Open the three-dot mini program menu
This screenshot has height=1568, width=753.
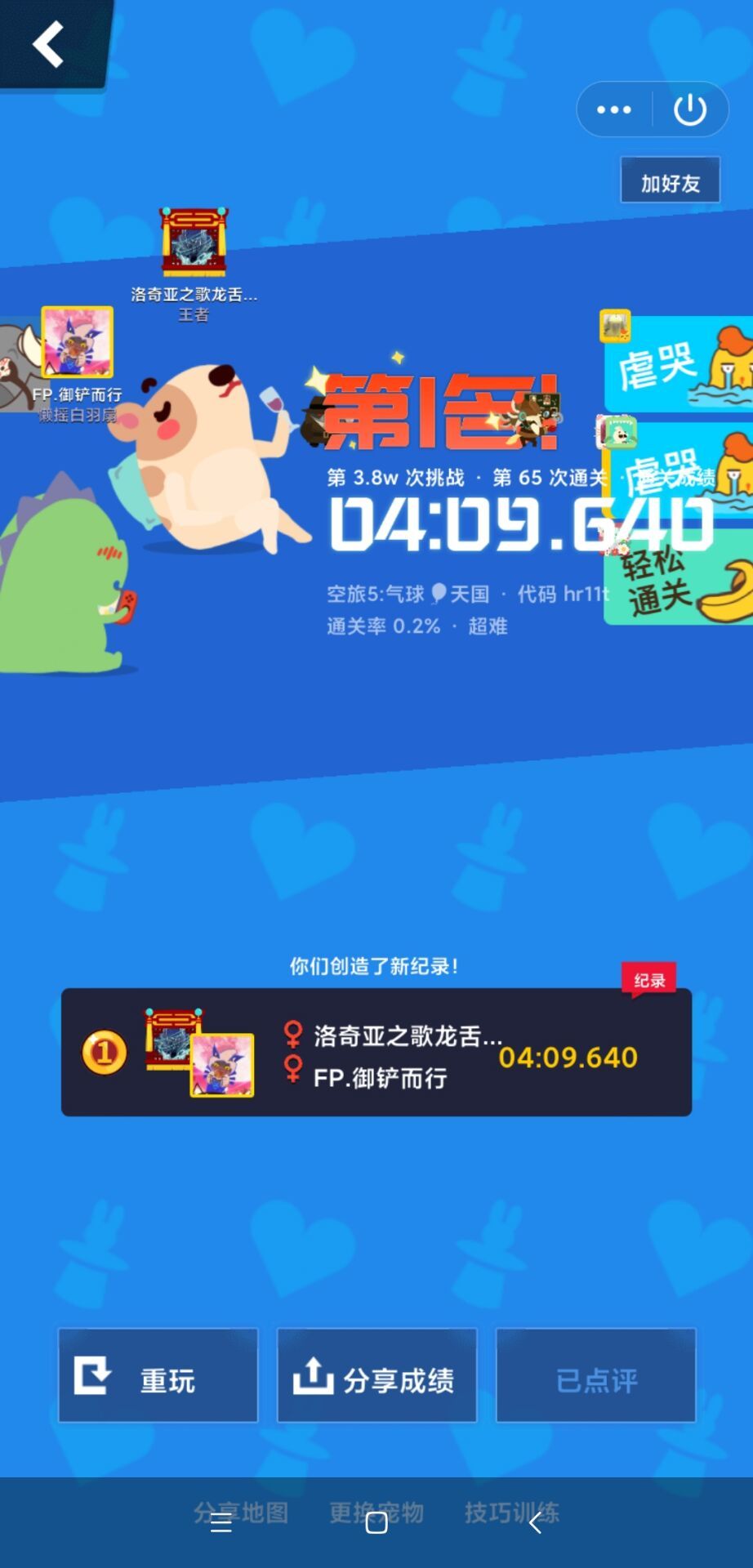click(614, 109)
